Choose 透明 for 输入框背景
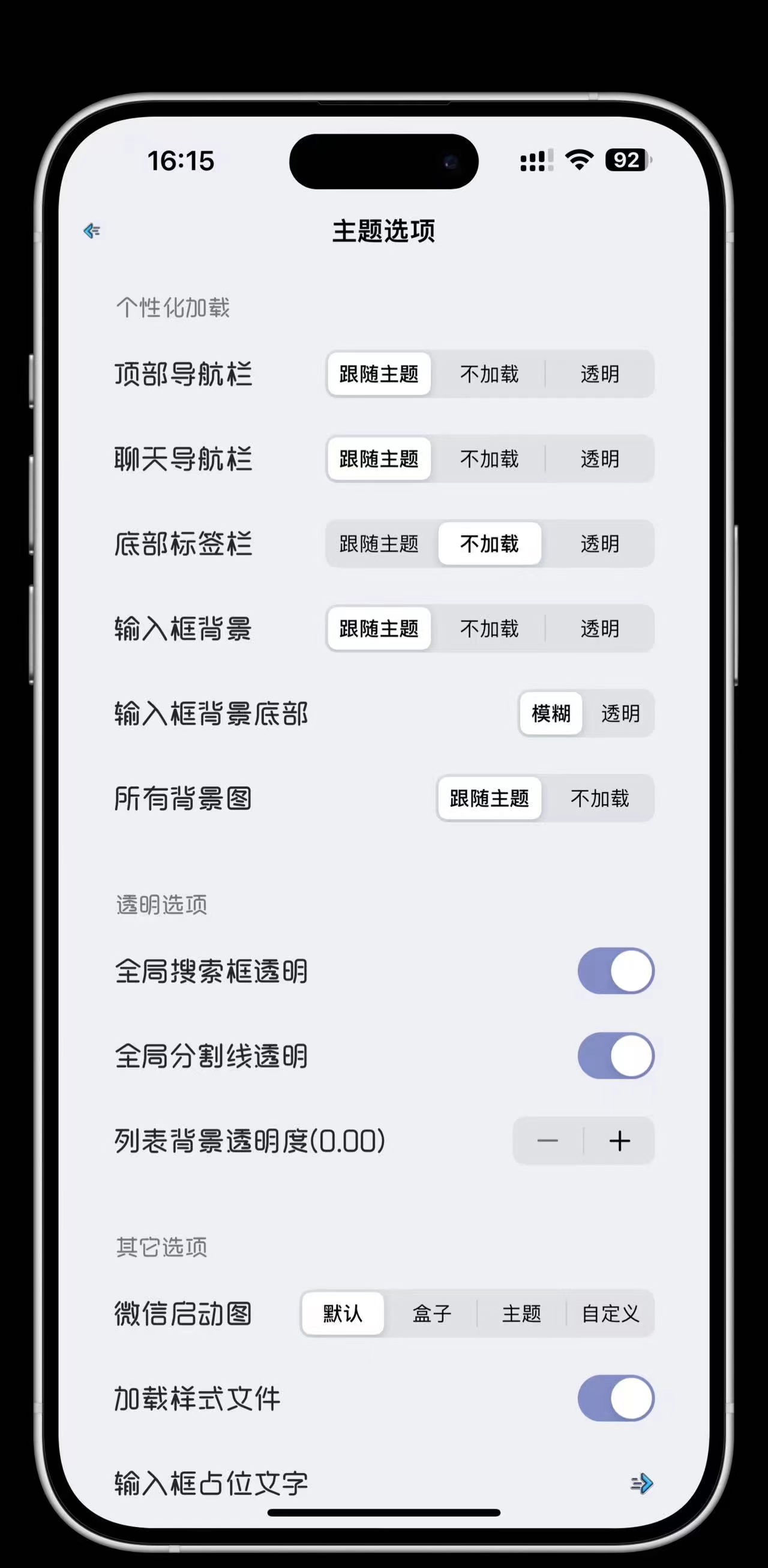 [599, 628]
